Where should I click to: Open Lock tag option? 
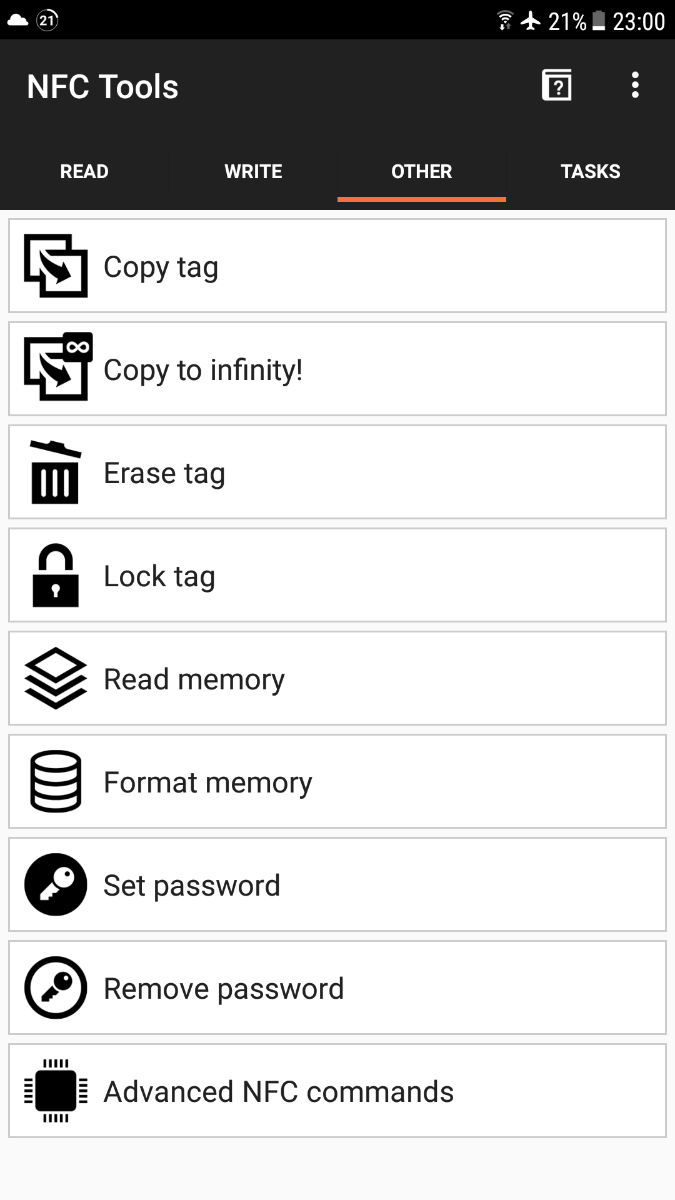[337, 575]
